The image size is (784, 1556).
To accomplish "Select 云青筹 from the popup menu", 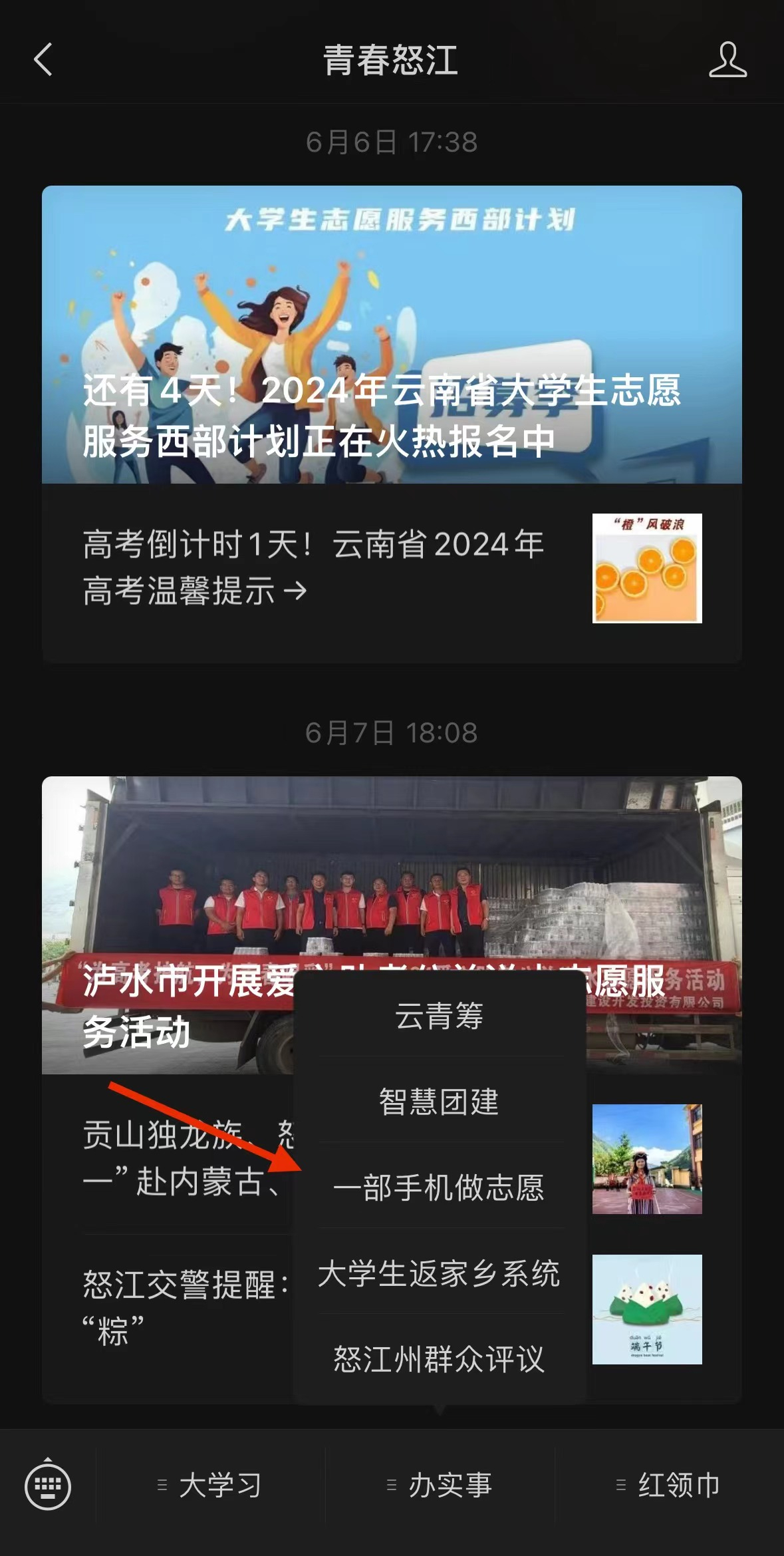I will tap(439, 1016).
